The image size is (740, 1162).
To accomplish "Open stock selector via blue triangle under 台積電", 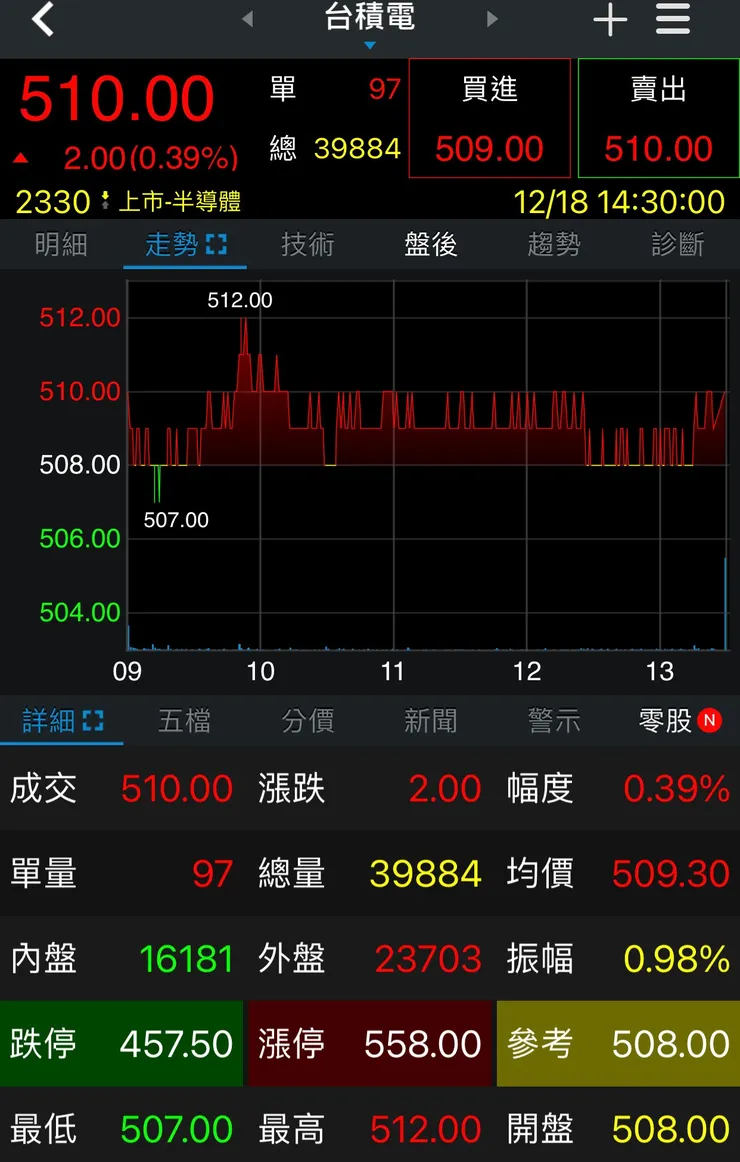I will tap(371, 42).
